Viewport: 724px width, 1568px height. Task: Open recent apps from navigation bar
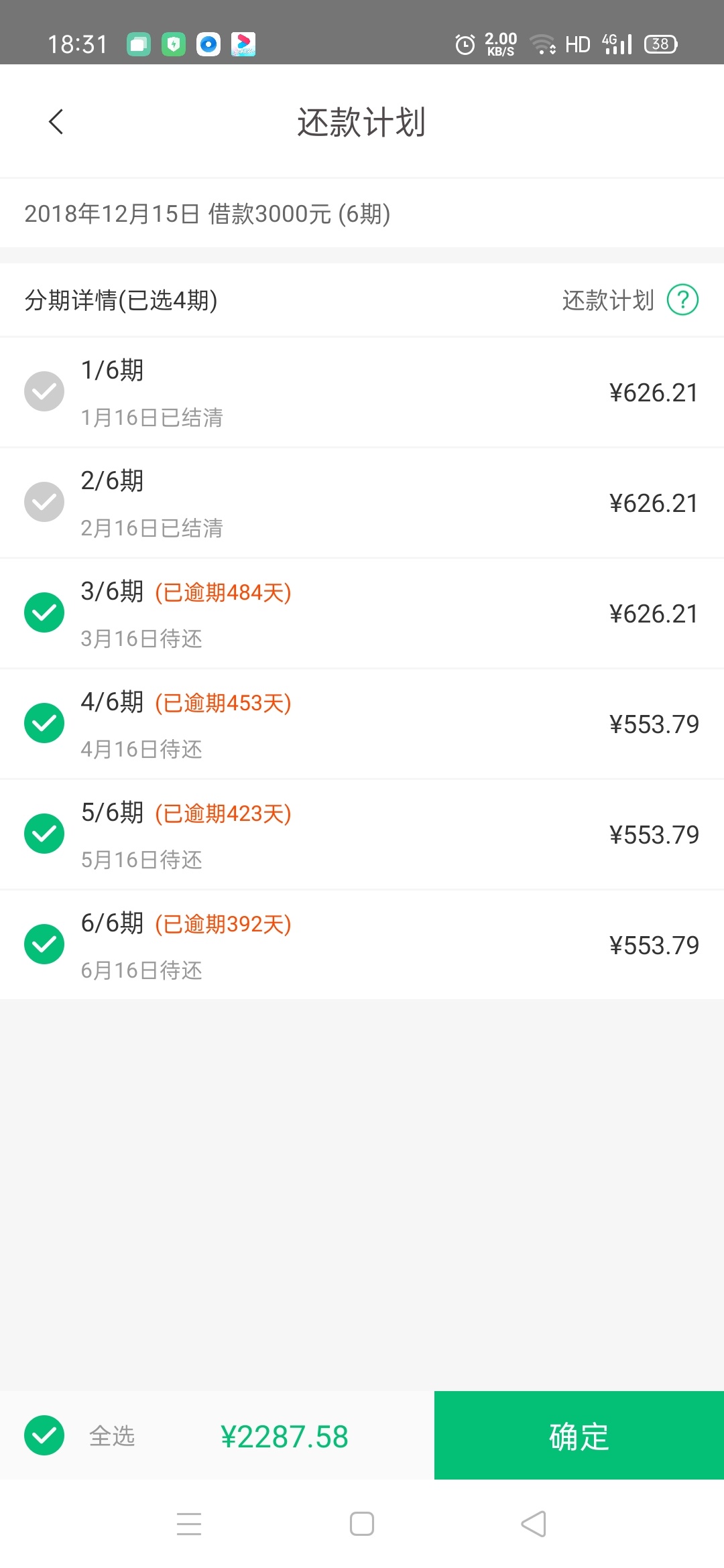(189, 1524)
